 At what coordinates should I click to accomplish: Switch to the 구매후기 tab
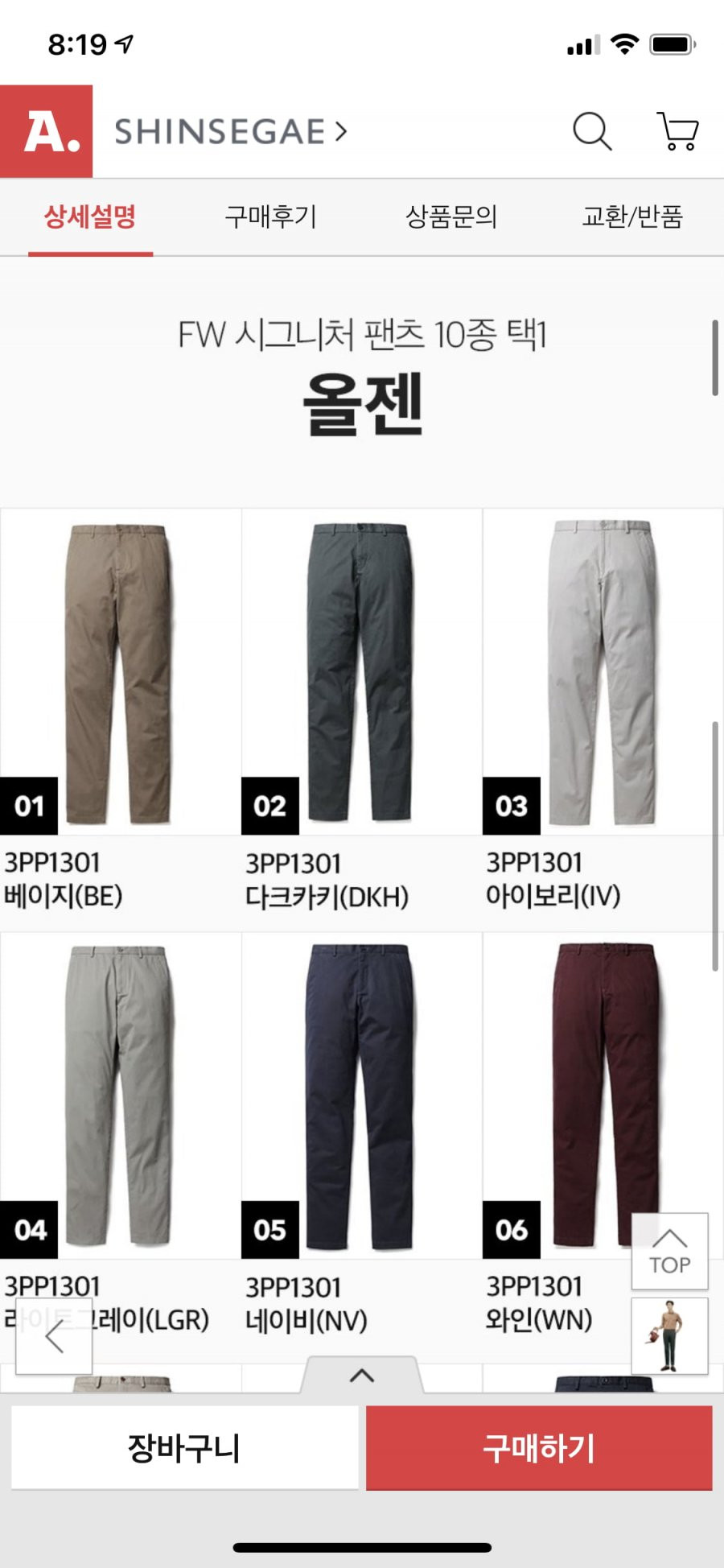[x=271, y=217]
